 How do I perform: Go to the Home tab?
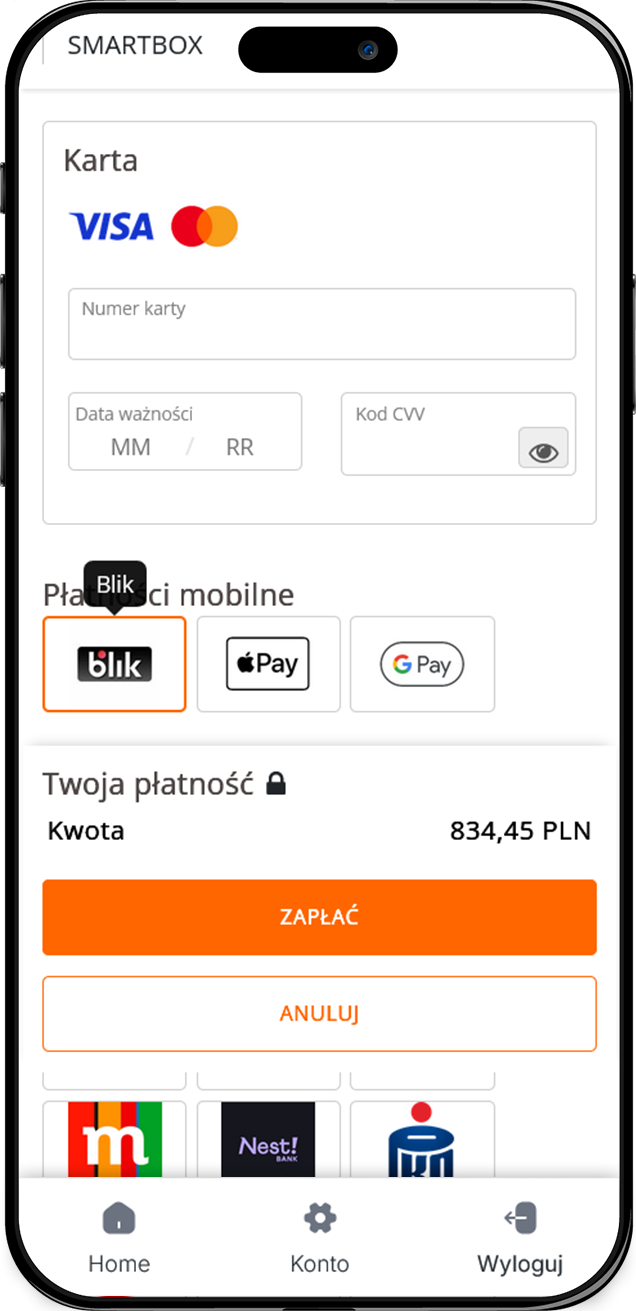[119, 1238]
